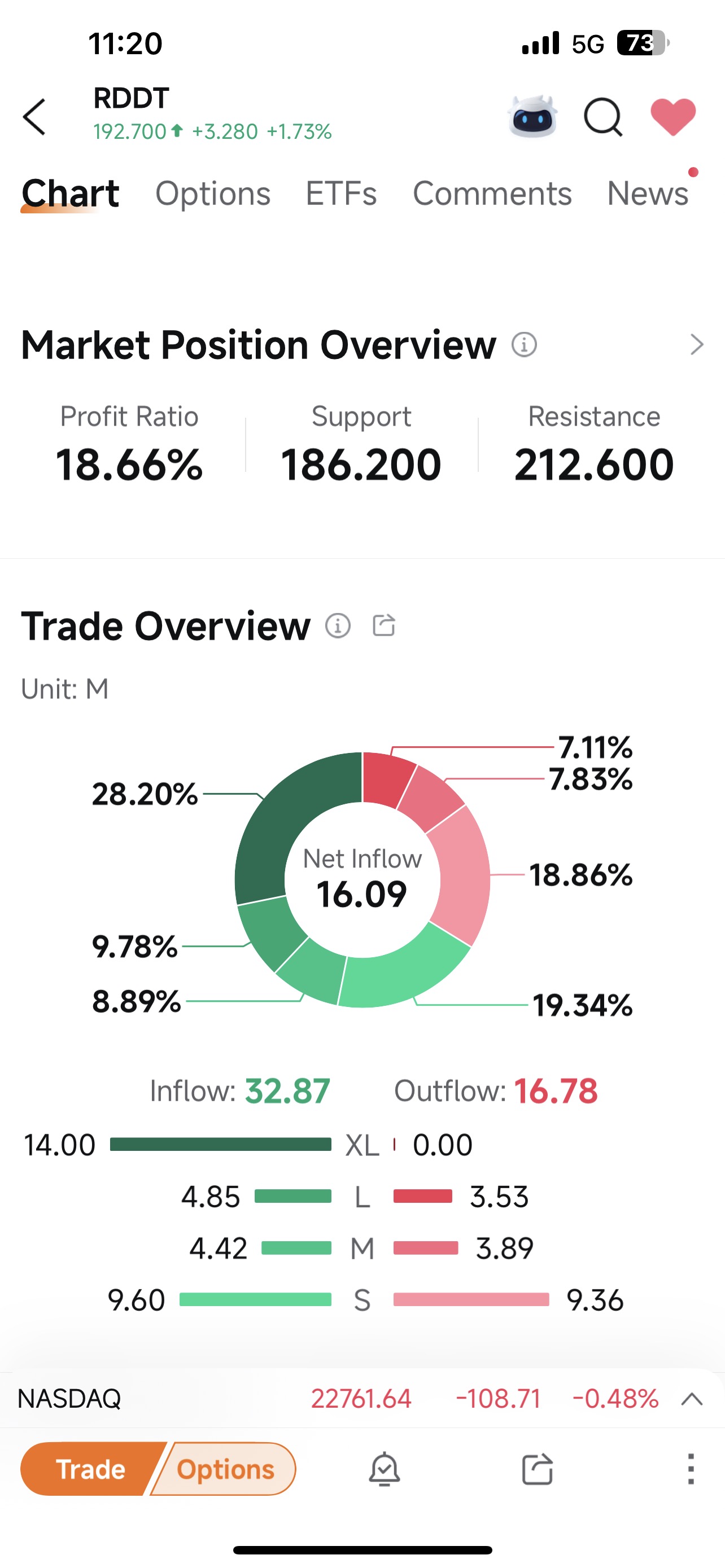
Task: Go back using the back arrow
Action: coord(34,117)
